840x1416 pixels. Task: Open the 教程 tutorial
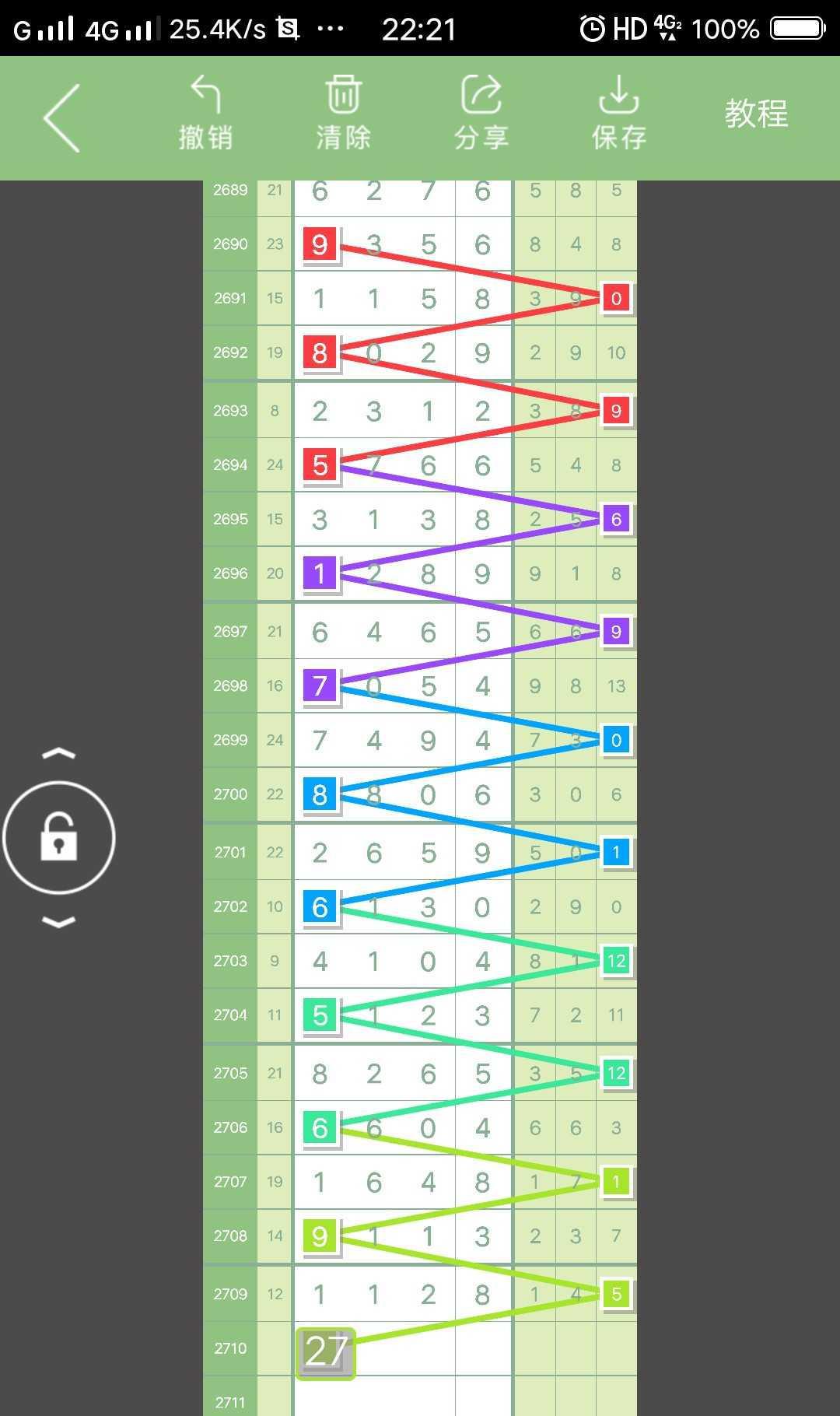coord(756,114)
